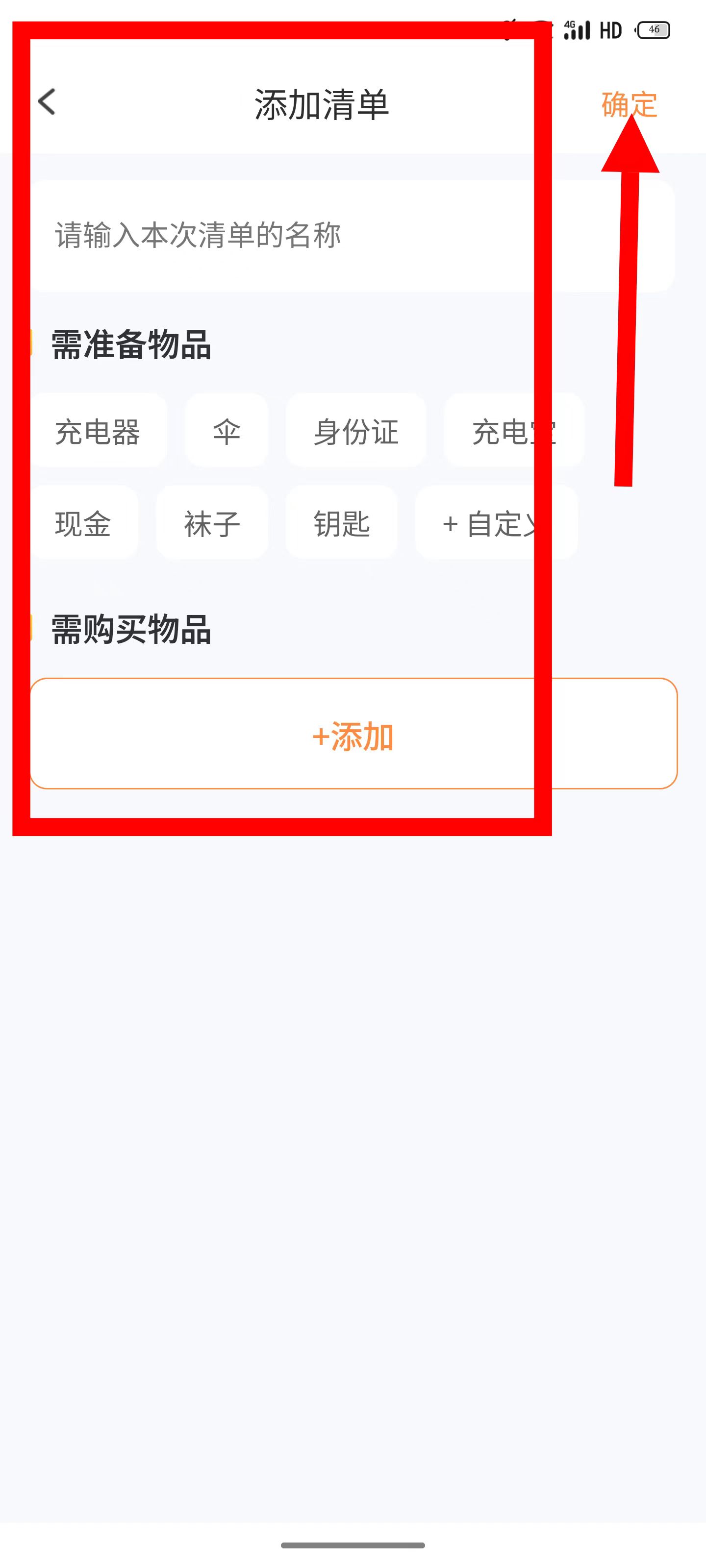Select the 充电器 chip
This screenshot has height=1568, width=706.
98,431
